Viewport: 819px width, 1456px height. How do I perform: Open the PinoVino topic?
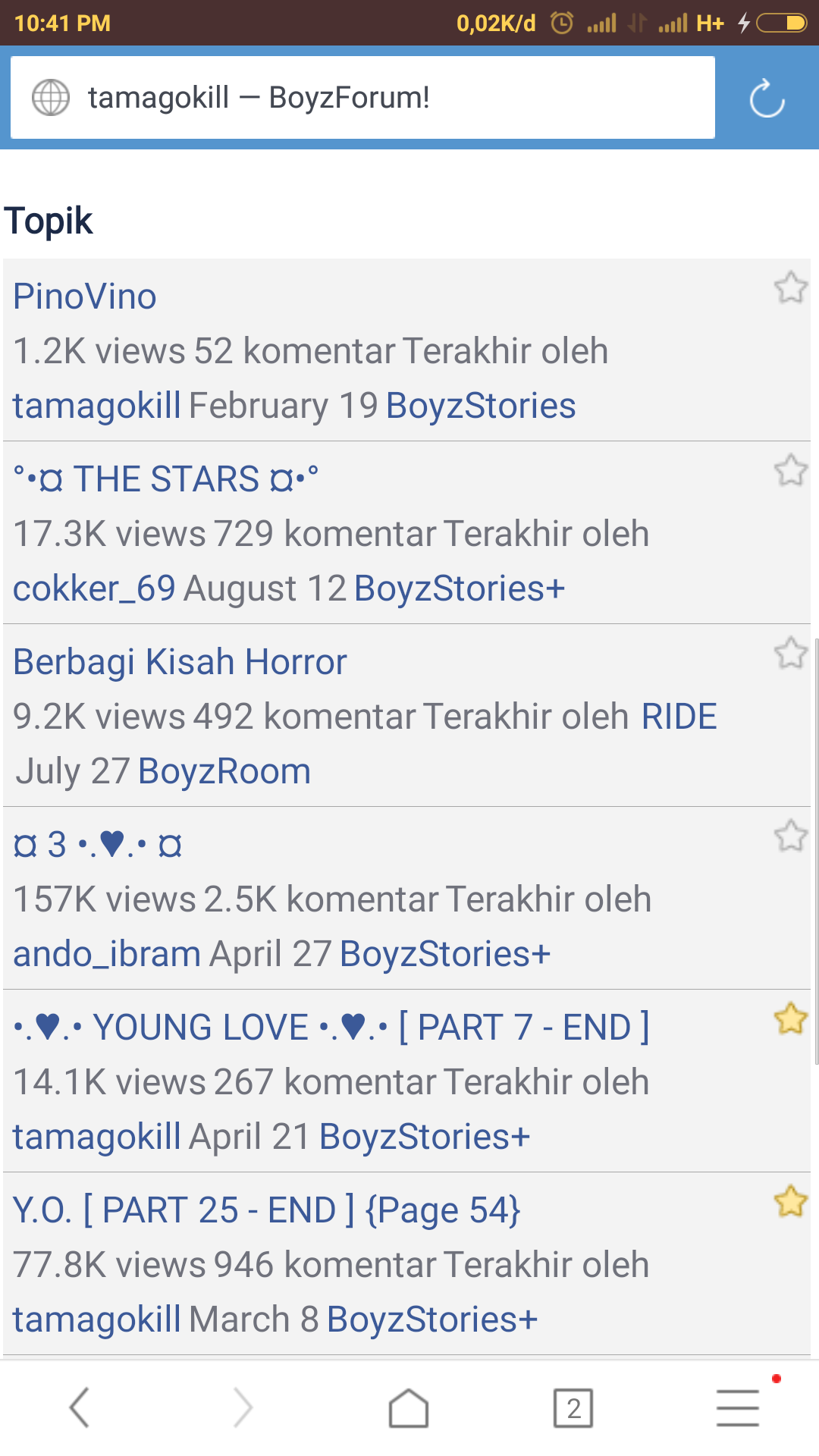[x=85, y=297]
